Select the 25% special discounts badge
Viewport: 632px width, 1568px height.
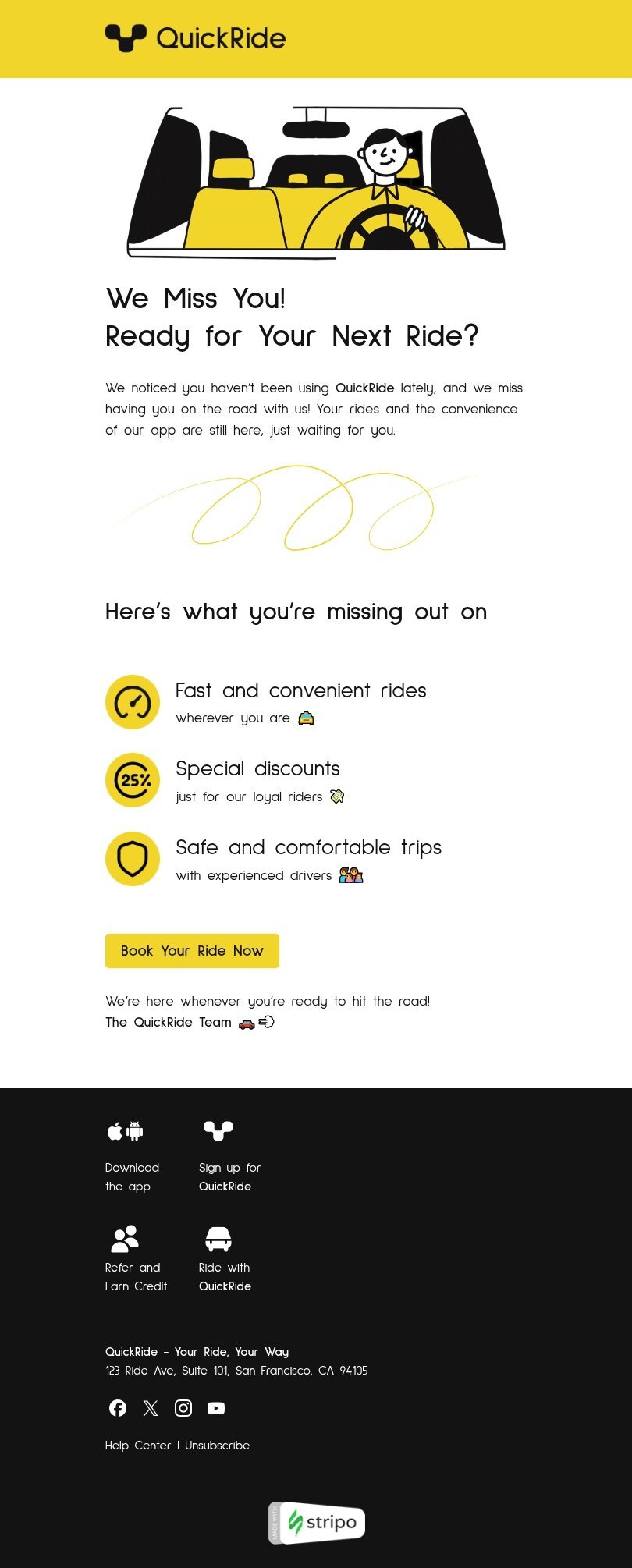point(133,780)
